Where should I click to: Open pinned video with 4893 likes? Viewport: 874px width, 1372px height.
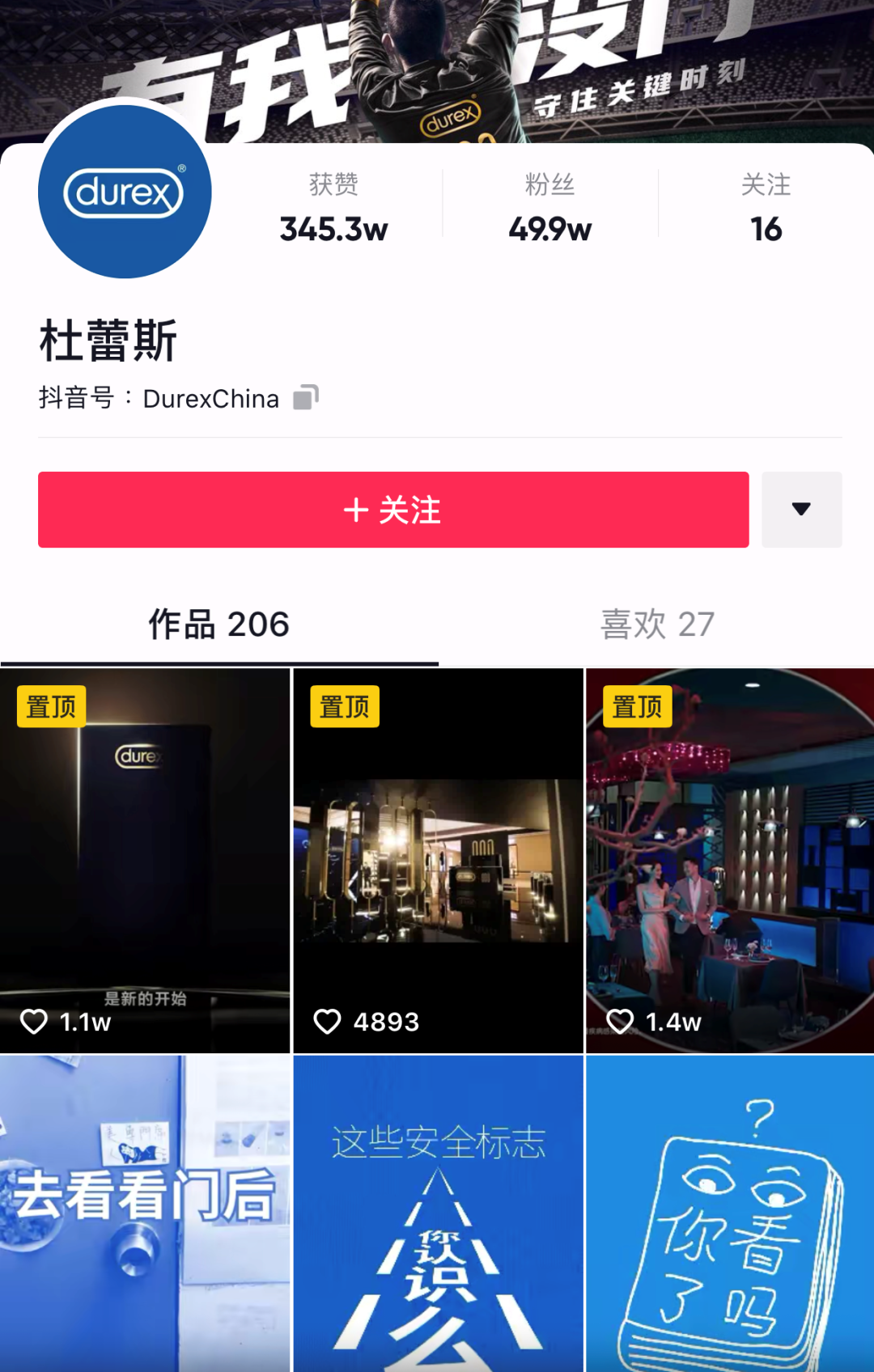click(x=438, y=861)
